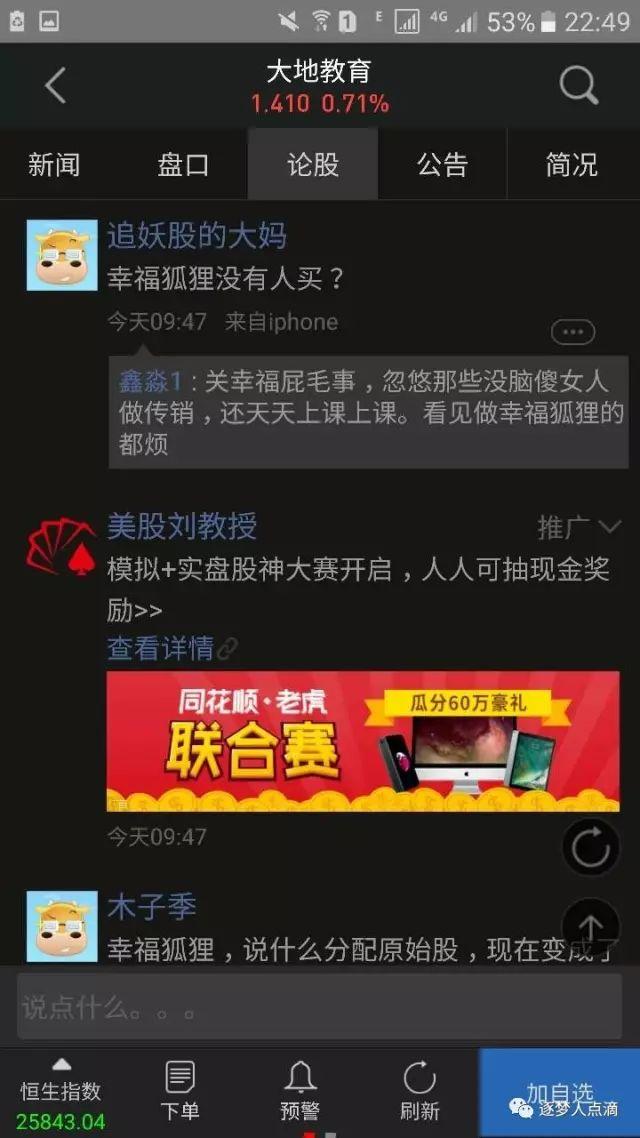Switch to the 简况 tab
The image size is (640, 1138).
(571, 165)
